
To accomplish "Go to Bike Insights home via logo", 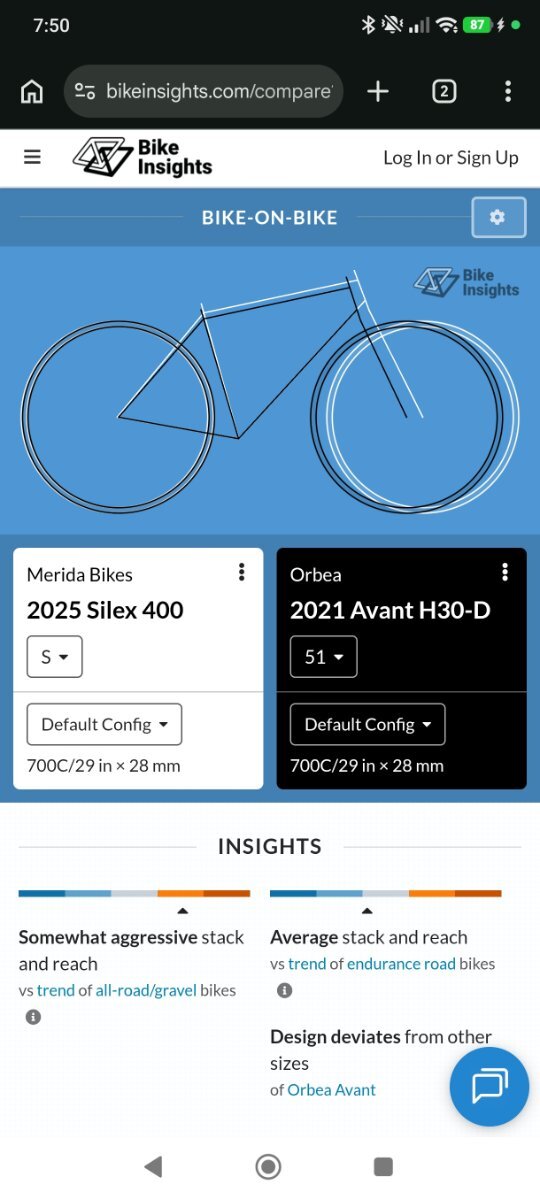I will pyautogui.click(x=142, y=157).
